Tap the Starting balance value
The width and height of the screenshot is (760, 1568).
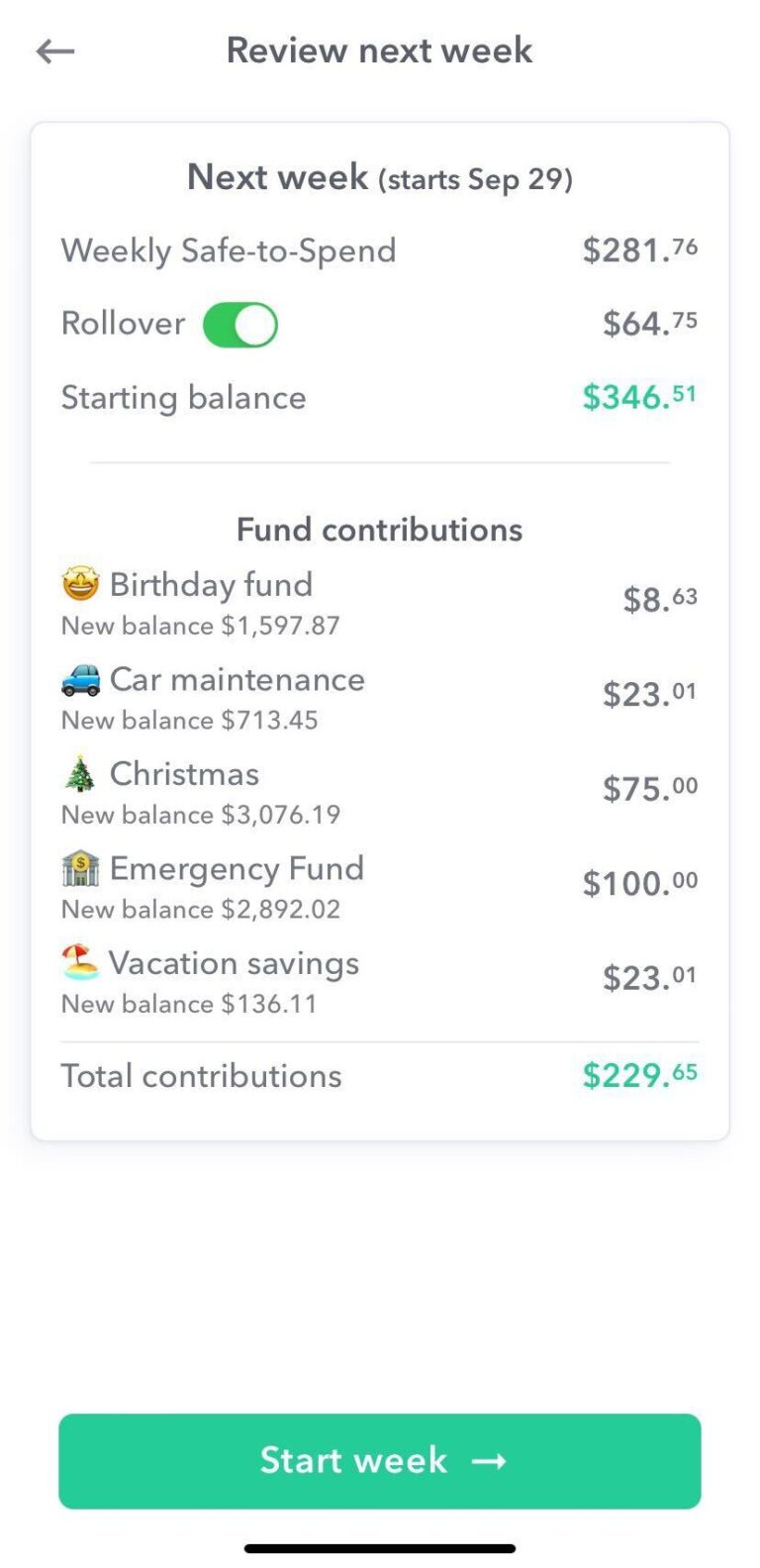click(639, 396)
